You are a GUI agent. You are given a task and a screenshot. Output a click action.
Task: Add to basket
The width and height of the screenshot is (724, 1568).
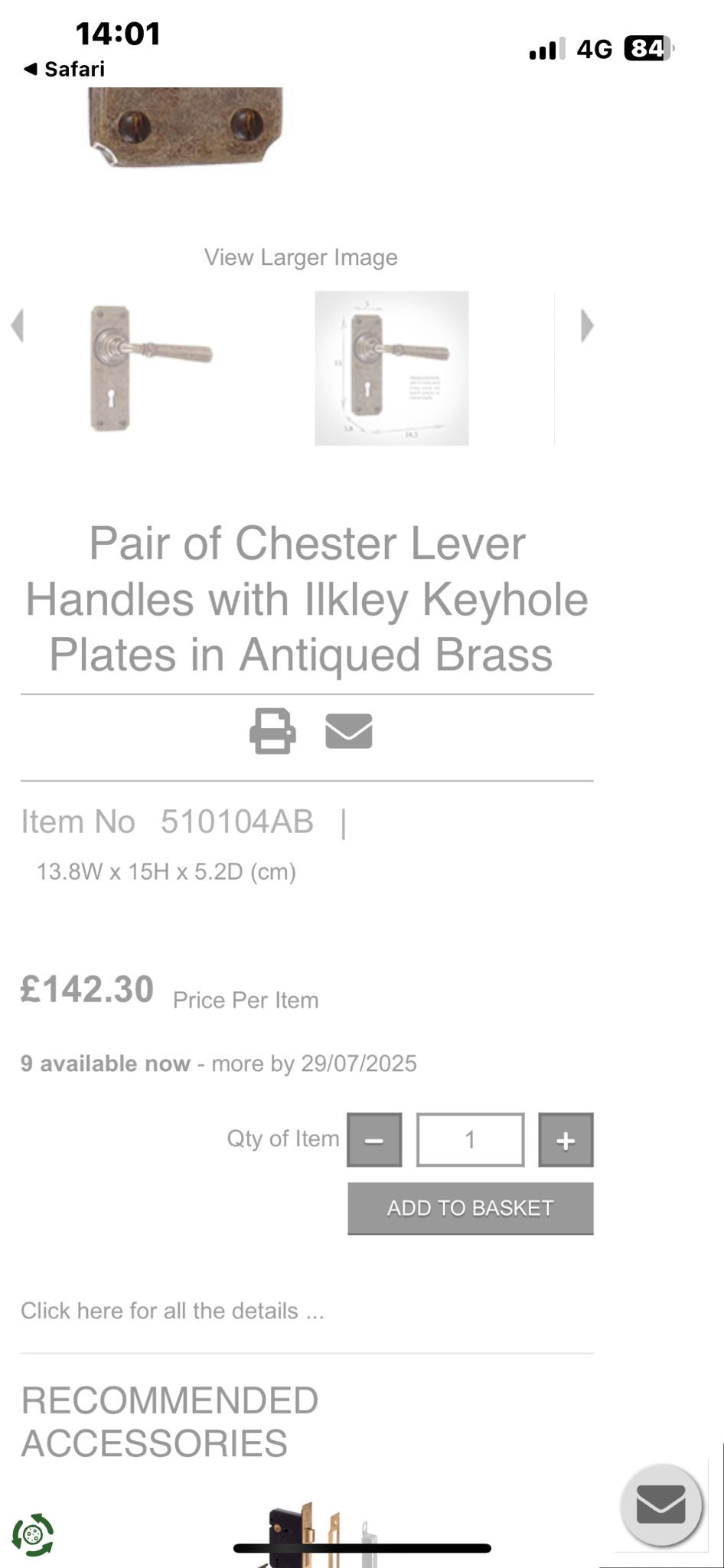[x=470, y=1208]
